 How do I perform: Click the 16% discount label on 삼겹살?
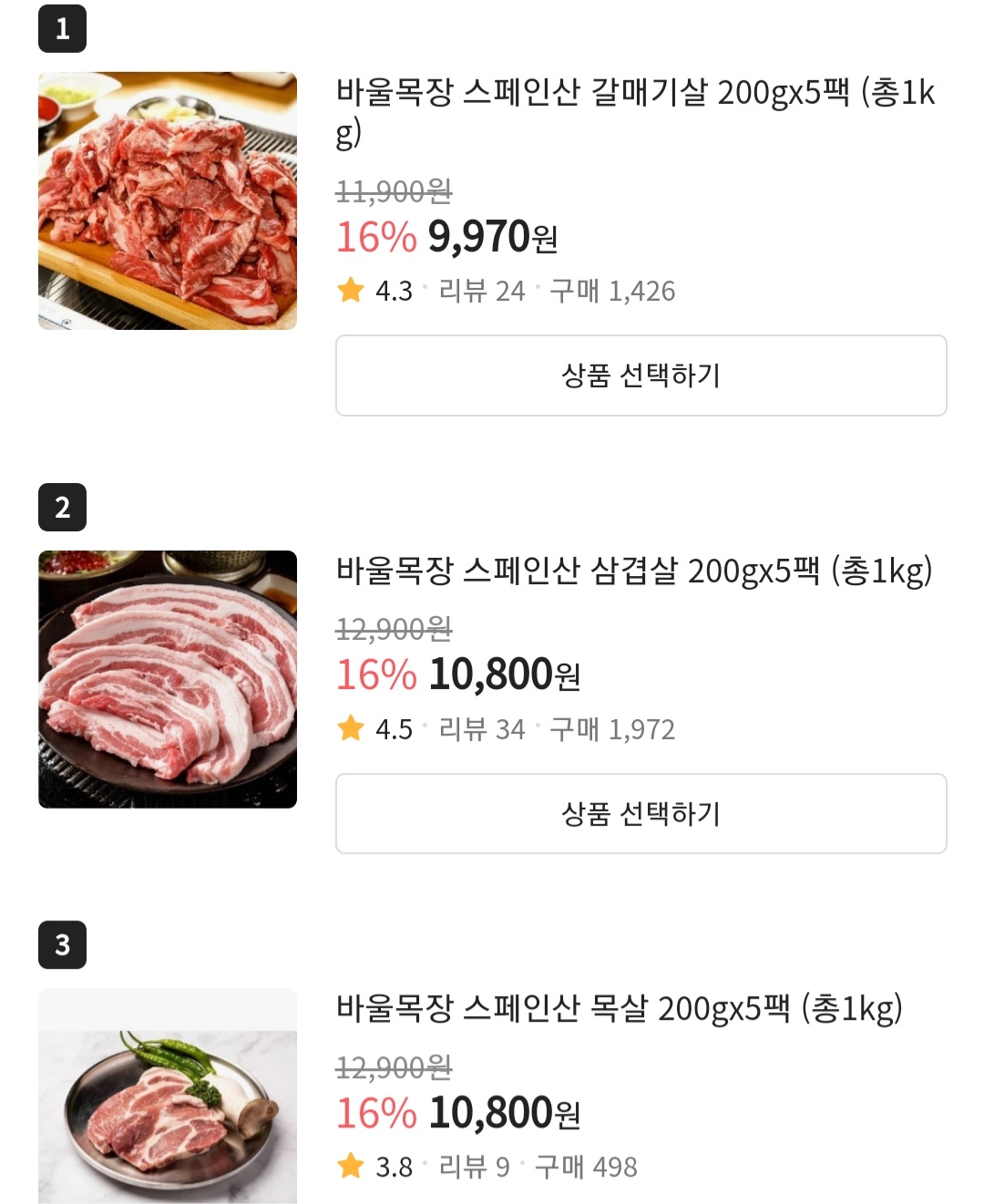(x=374, y=675)
